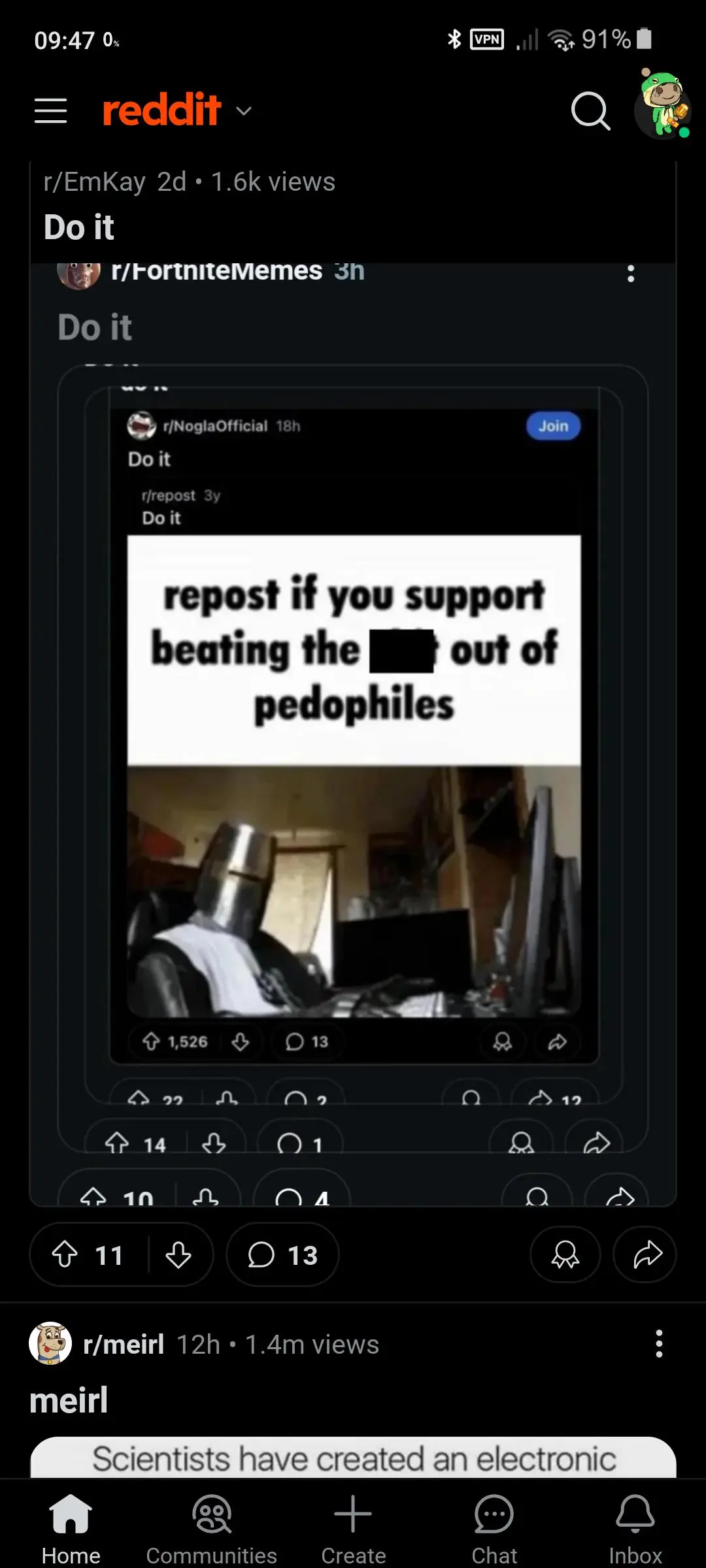Visit the r/meirl community
Viewport: 706px width, 1568px height.
(x=123, y=1345)
